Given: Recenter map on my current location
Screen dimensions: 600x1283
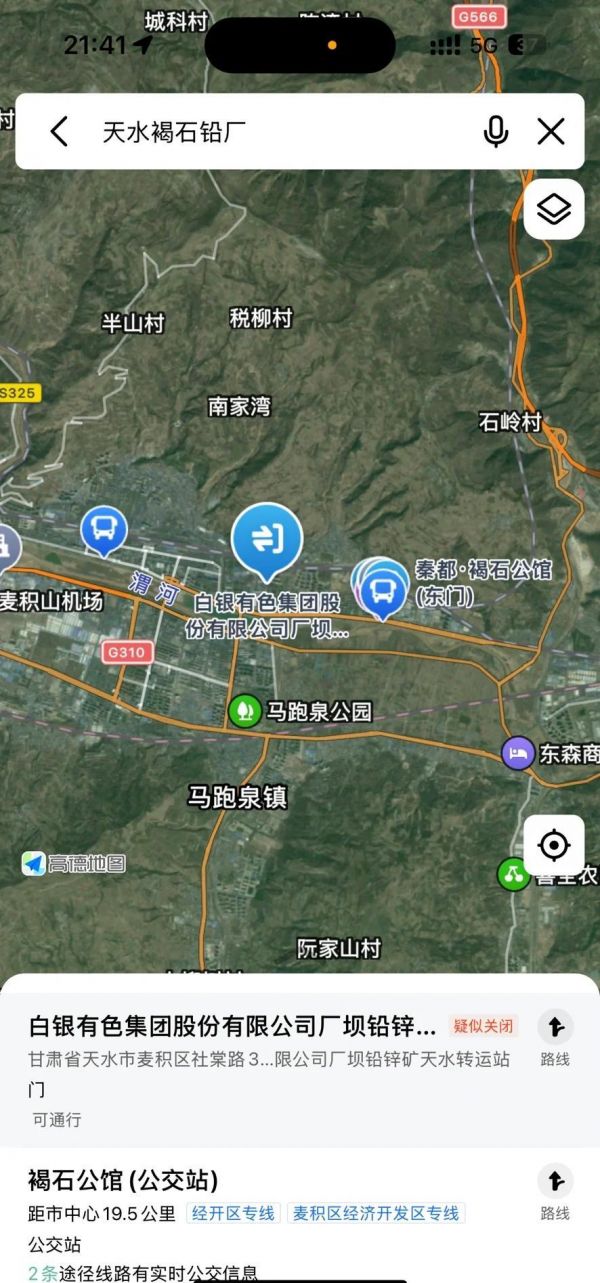Looking at the screenshot, I should (554, 845).
